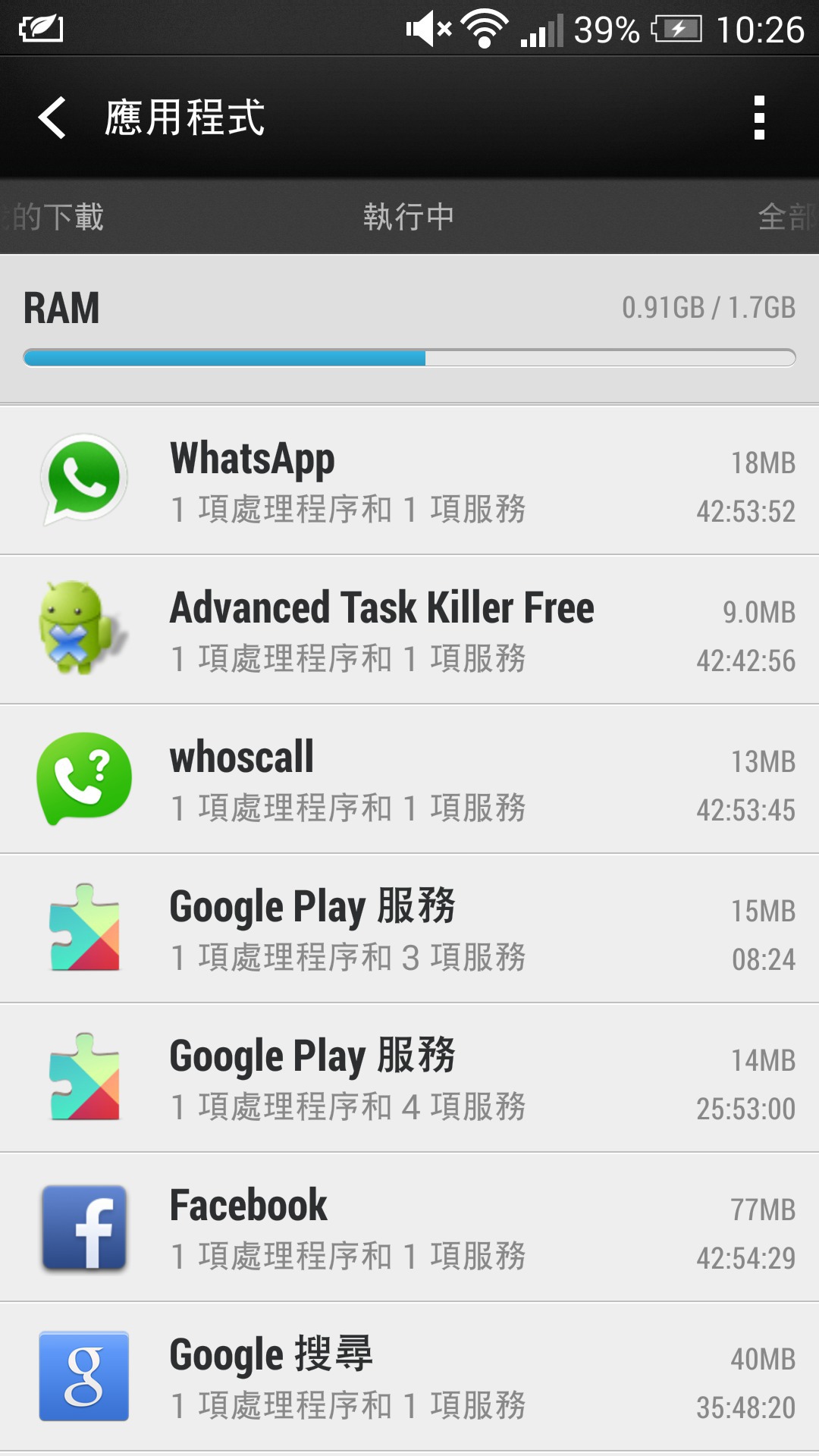Open the three-dot overflow menu
This screenshot has width=819, height=1456.
[759, 118]
